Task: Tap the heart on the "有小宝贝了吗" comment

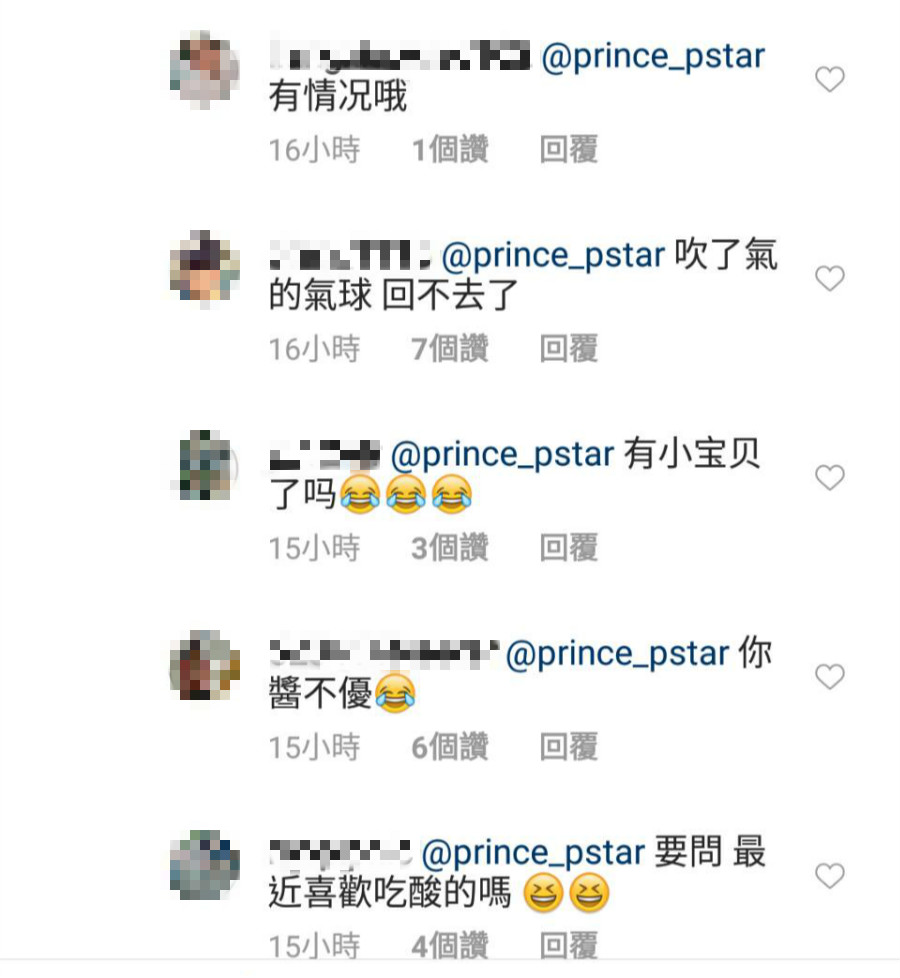Action: click(830, 478)
